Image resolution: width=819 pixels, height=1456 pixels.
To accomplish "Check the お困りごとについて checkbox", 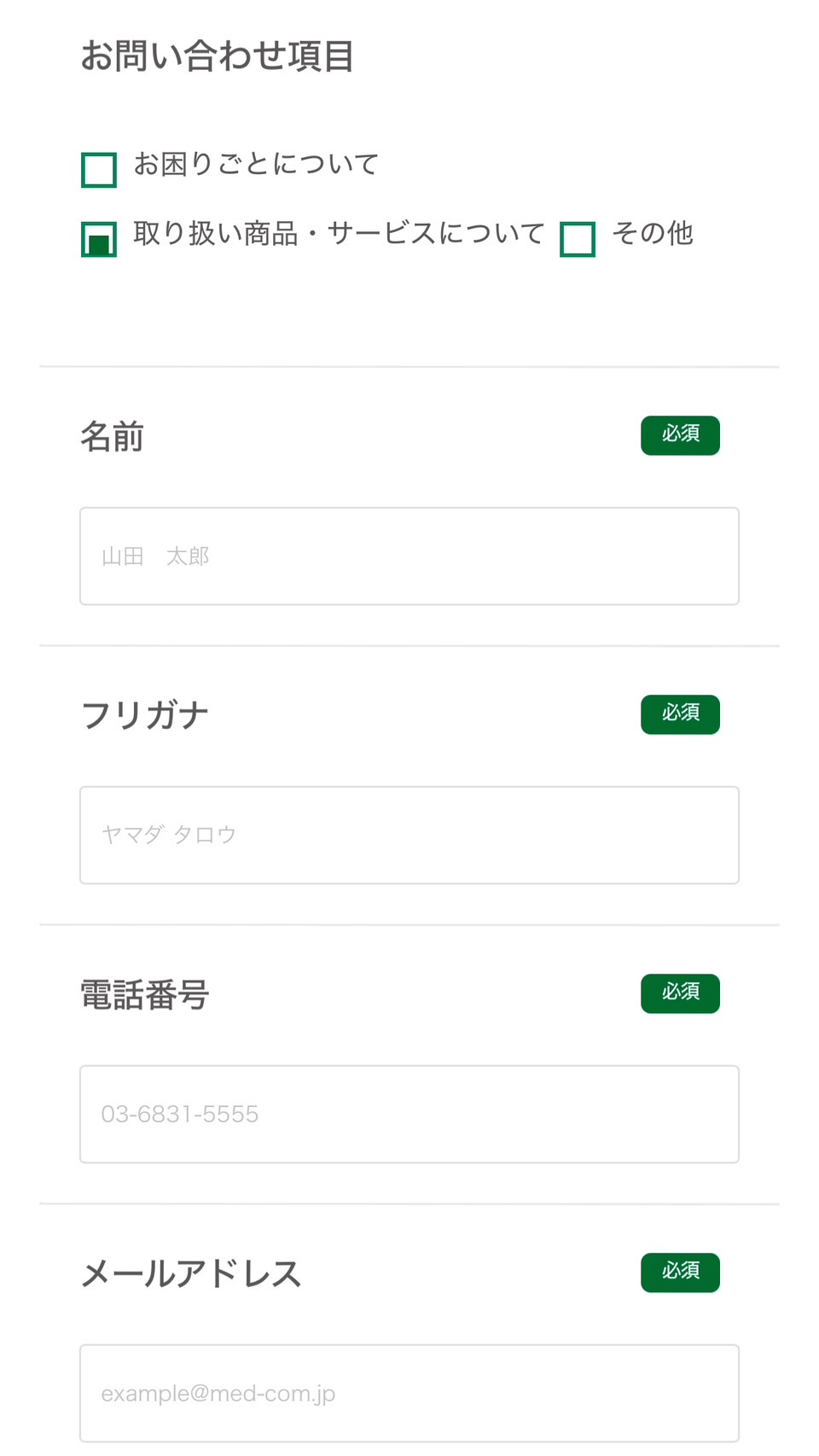I will click(98, 169).
